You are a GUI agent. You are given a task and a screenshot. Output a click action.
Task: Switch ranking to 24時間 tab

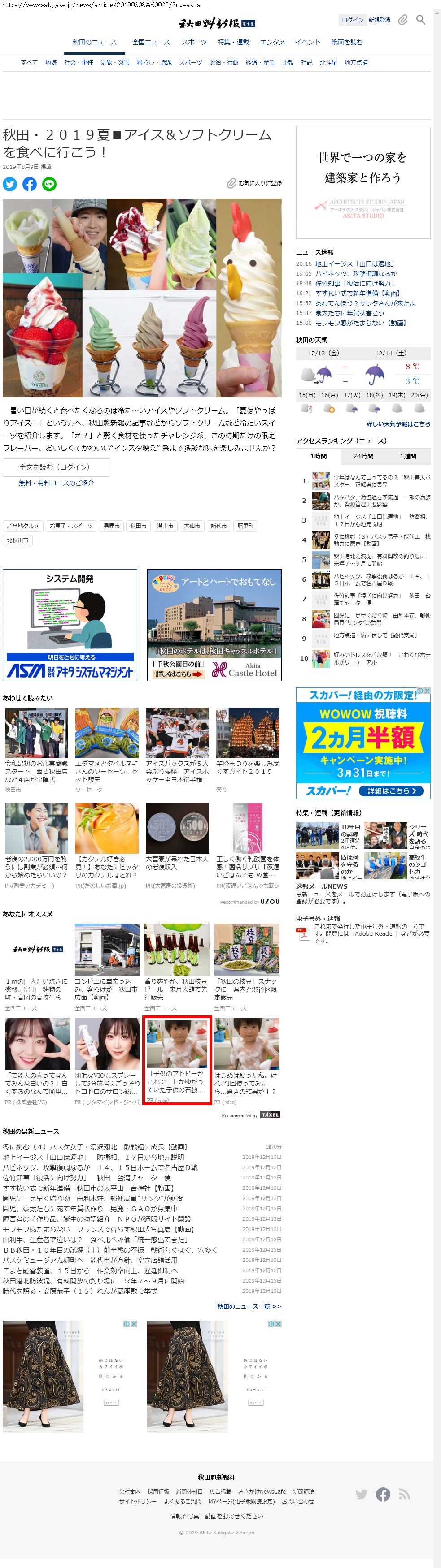click(363, 456)
